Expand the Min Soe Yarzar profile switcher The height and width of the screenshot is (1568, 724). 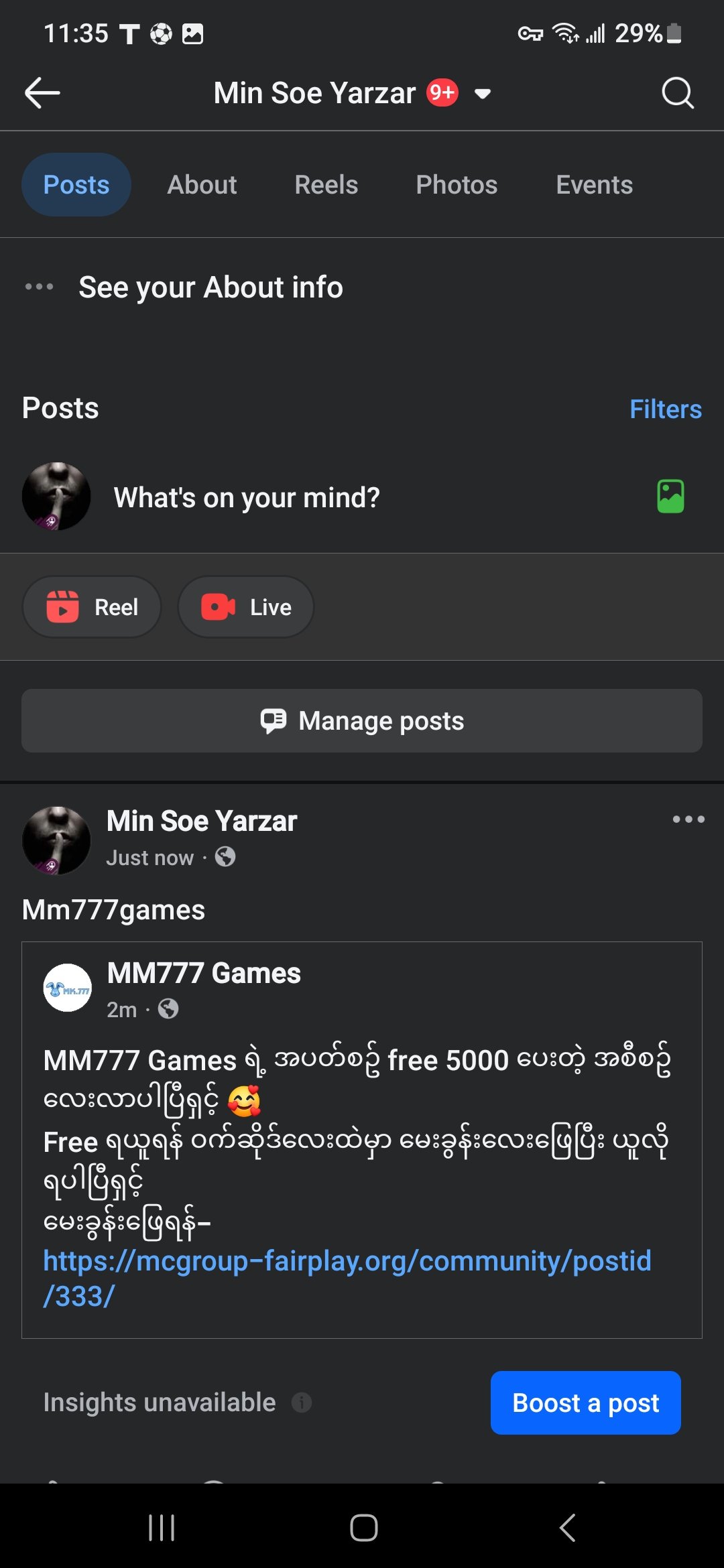[x=483, y=93]
